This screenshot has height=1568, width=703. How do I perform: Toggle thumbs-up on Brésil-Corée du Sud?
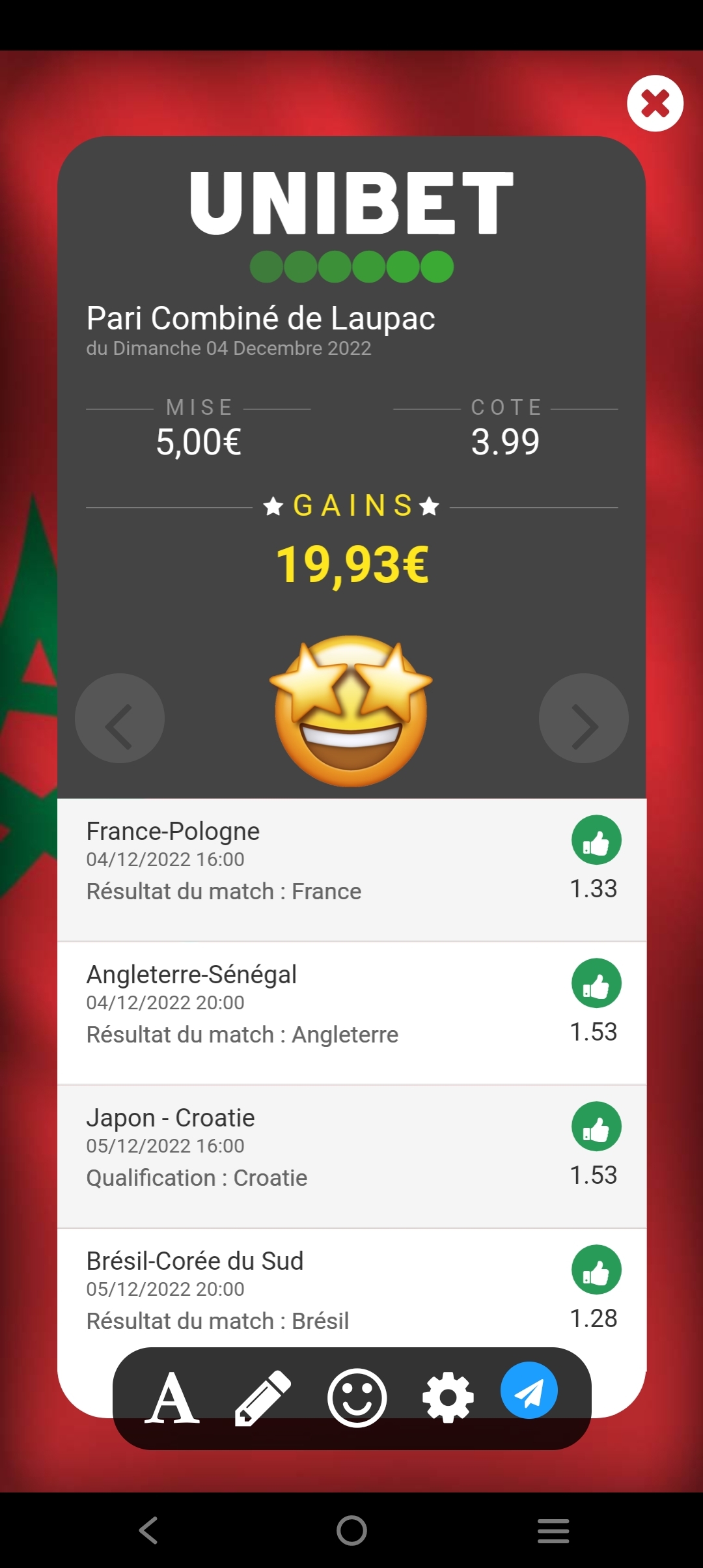click(596, 1270)
